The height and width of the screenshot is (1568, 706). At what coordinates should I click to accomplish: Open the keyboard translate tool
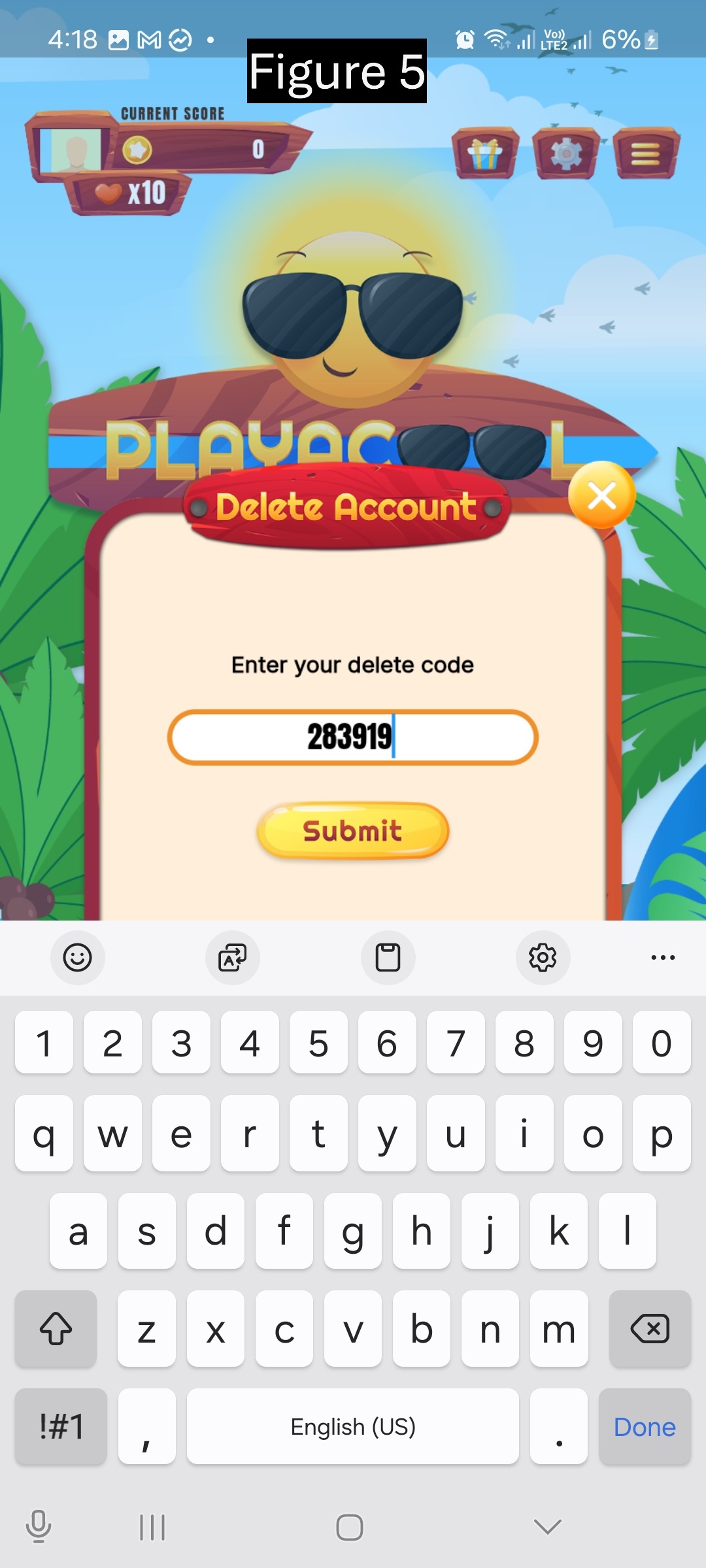[x=232, y=958]
